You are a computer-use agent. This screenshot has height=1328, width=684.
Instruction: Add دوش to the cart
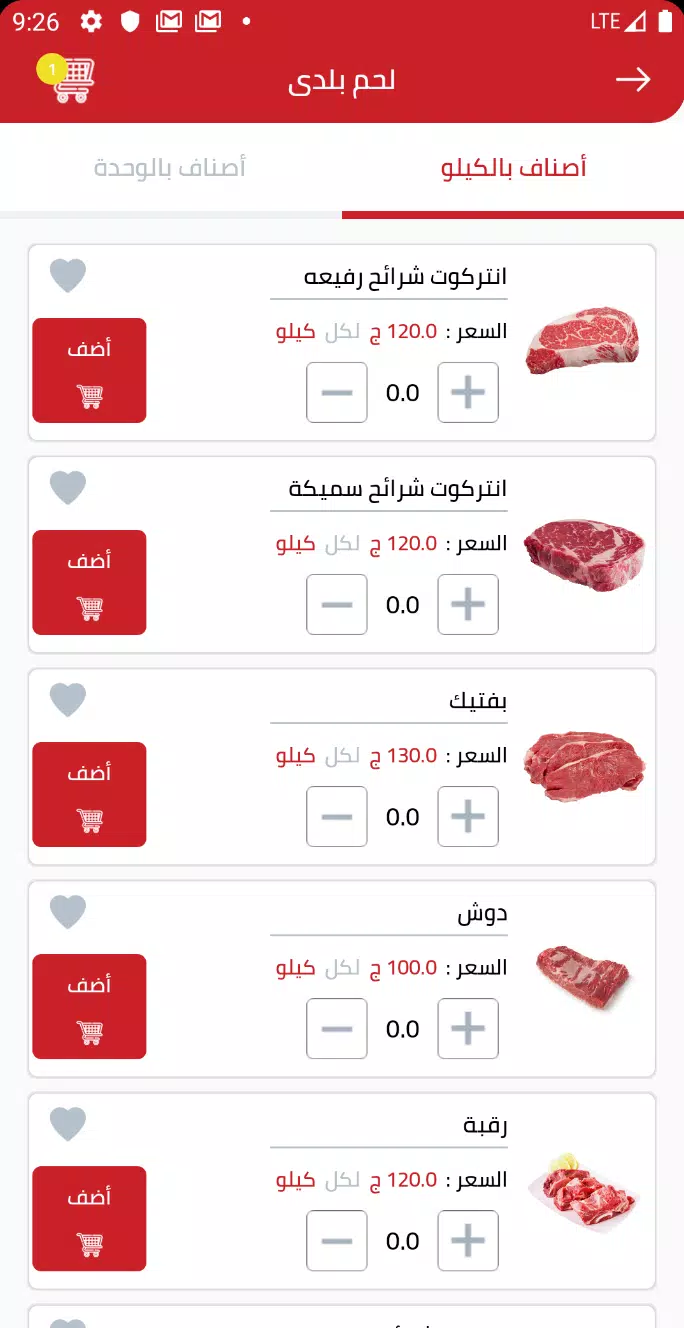tap(89, 1006)
